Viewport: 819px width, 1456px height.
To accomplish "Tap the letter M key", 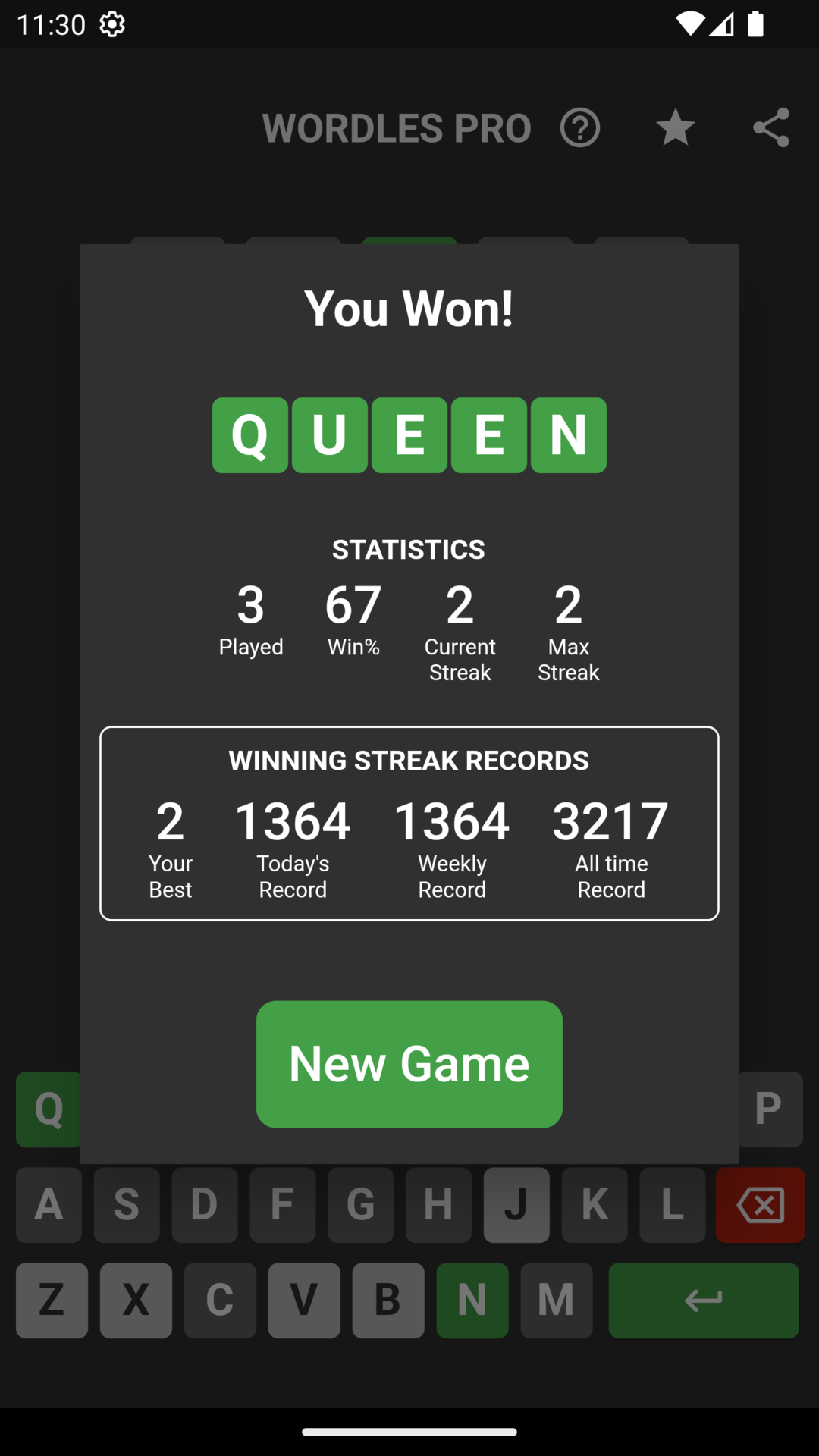I will click(x=557, y=1301).
